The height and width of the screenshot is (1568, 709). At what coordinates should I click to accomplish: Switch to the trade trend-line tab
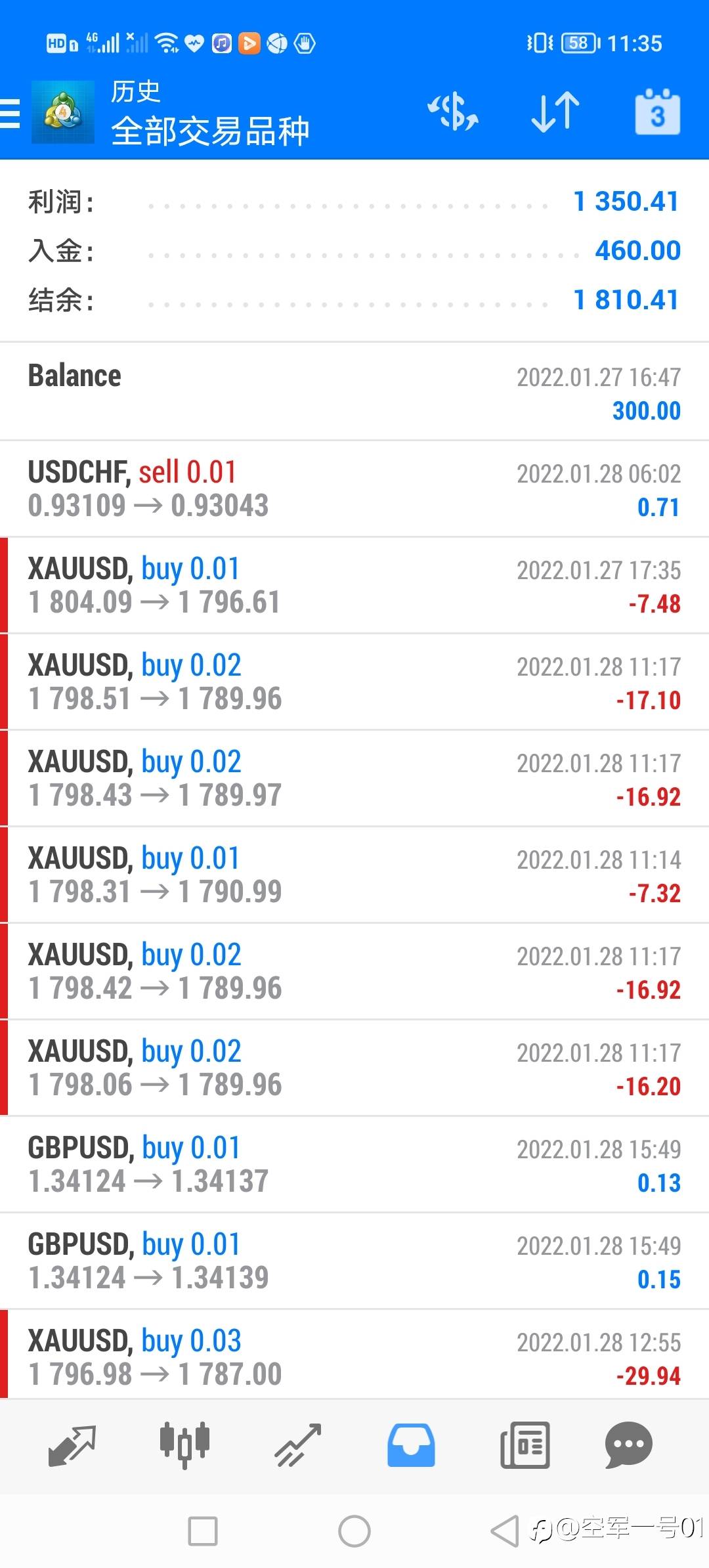click(x=298, y=1446)
